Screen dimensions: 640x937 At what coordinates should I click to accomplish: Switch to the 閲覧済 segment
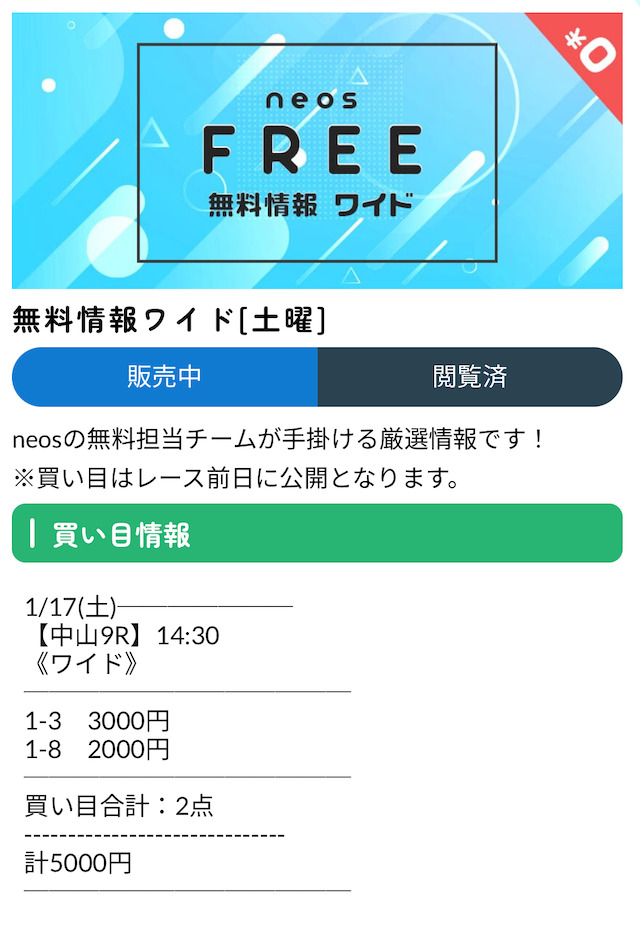pyautogui.click(x=469, y=377)
